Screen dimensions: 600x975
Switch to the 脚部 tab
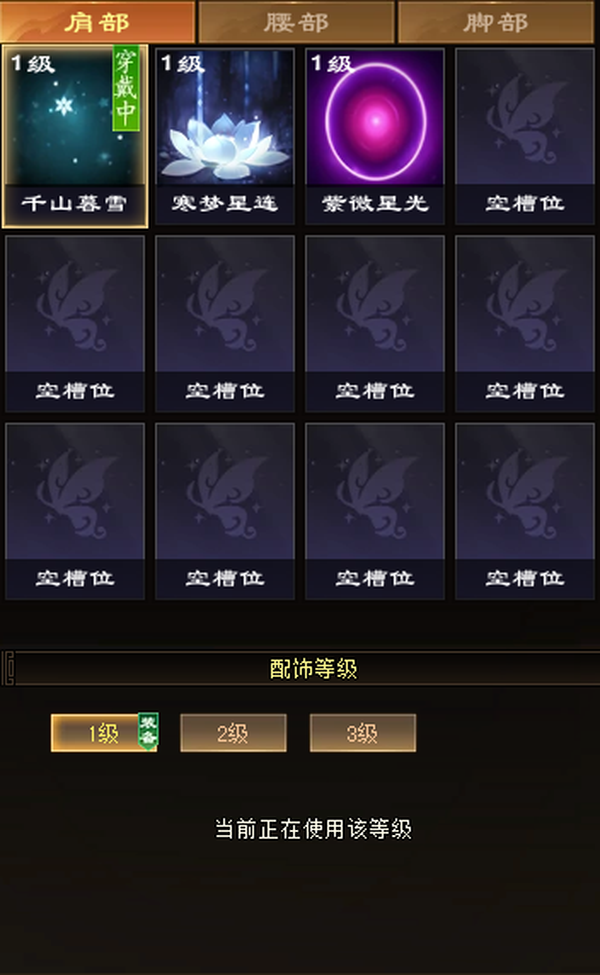(x=496, y=22)
